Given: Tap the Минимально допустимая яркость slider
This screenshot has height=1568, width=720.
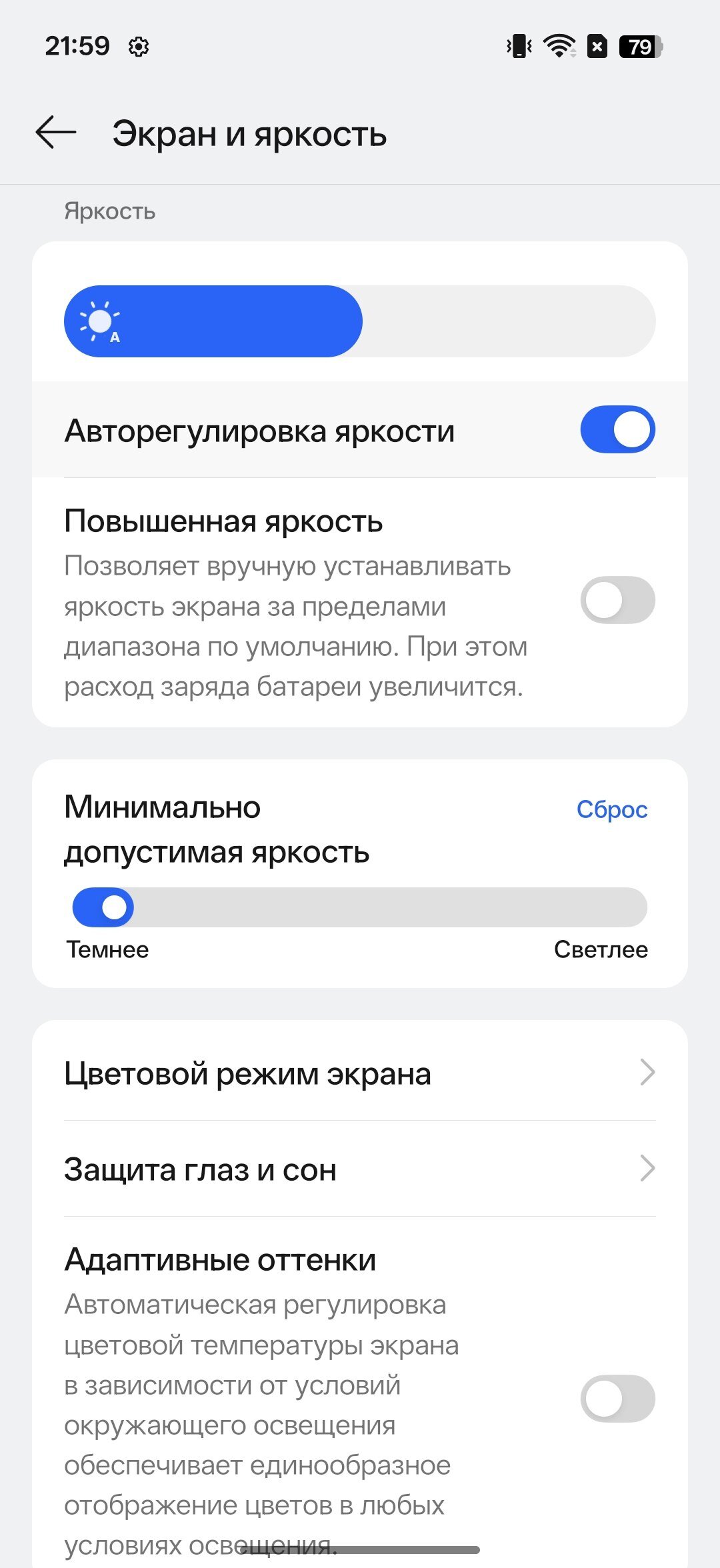Looking at the screenshot, I should click(360, 907).
